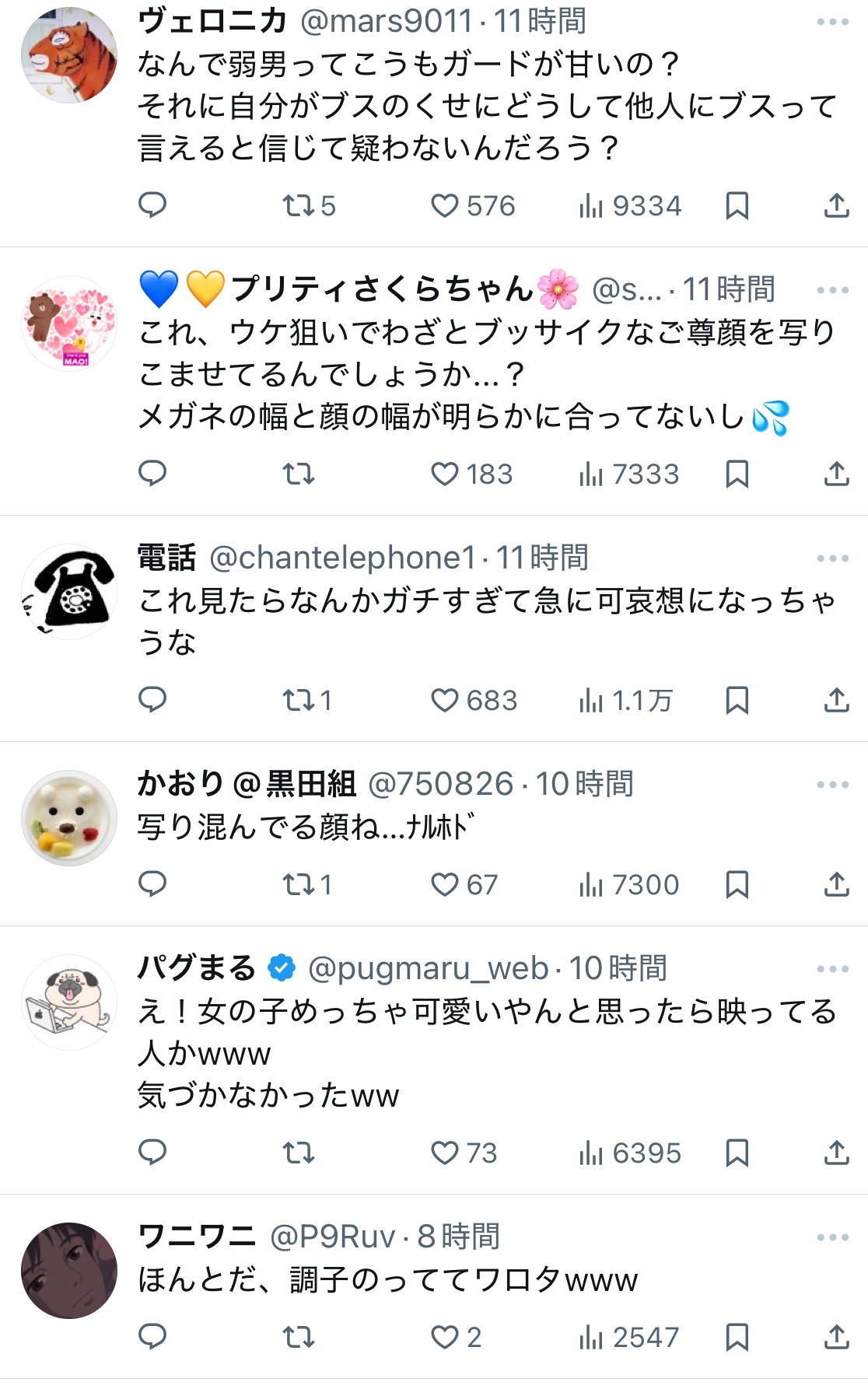Reply to プリティさくらちゃん's tweet
Viewport: 868px width, 1389px height.
click(152, 474)
